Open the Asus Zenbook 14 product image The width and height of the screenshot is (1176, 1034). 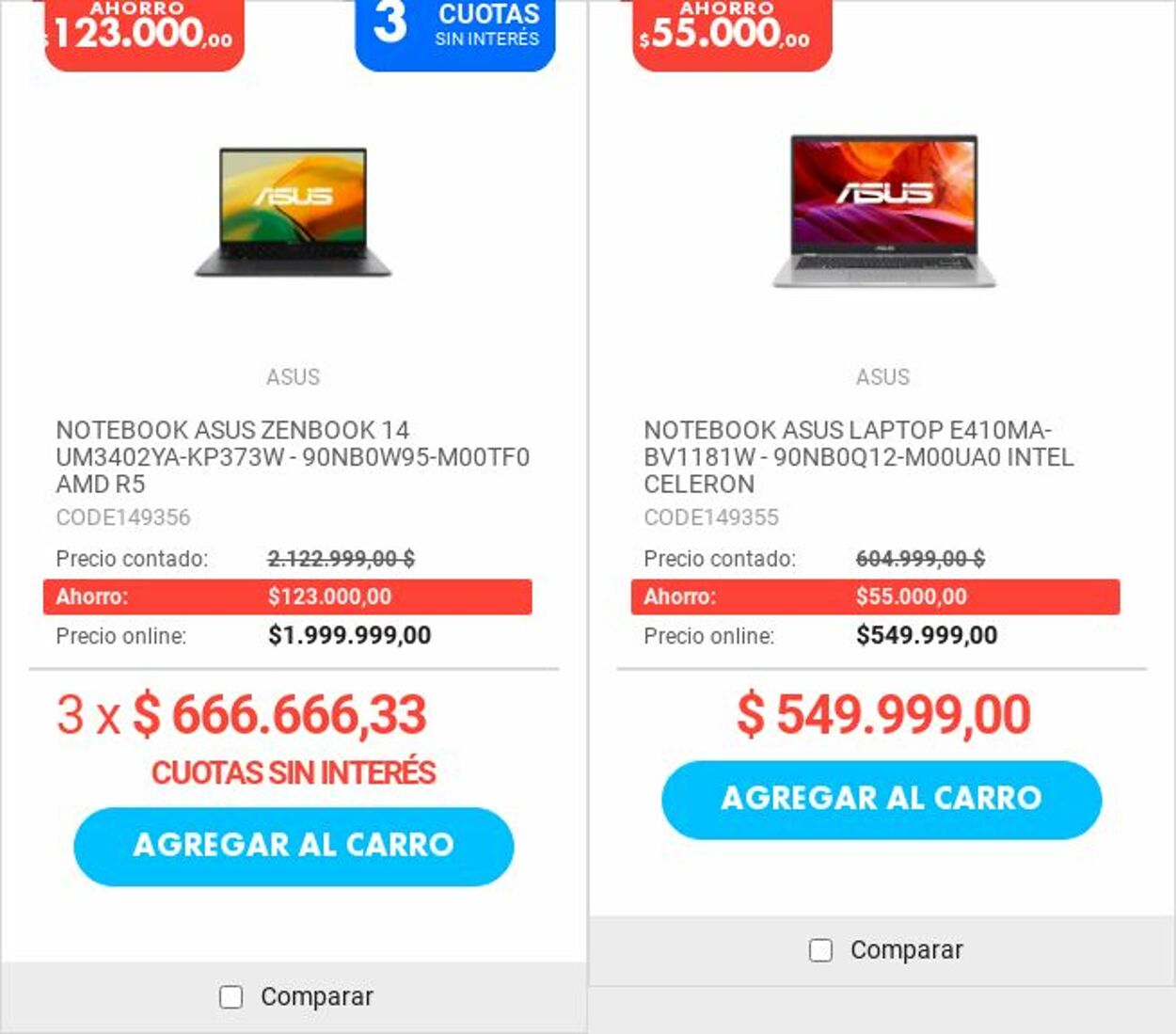point(294,212)
